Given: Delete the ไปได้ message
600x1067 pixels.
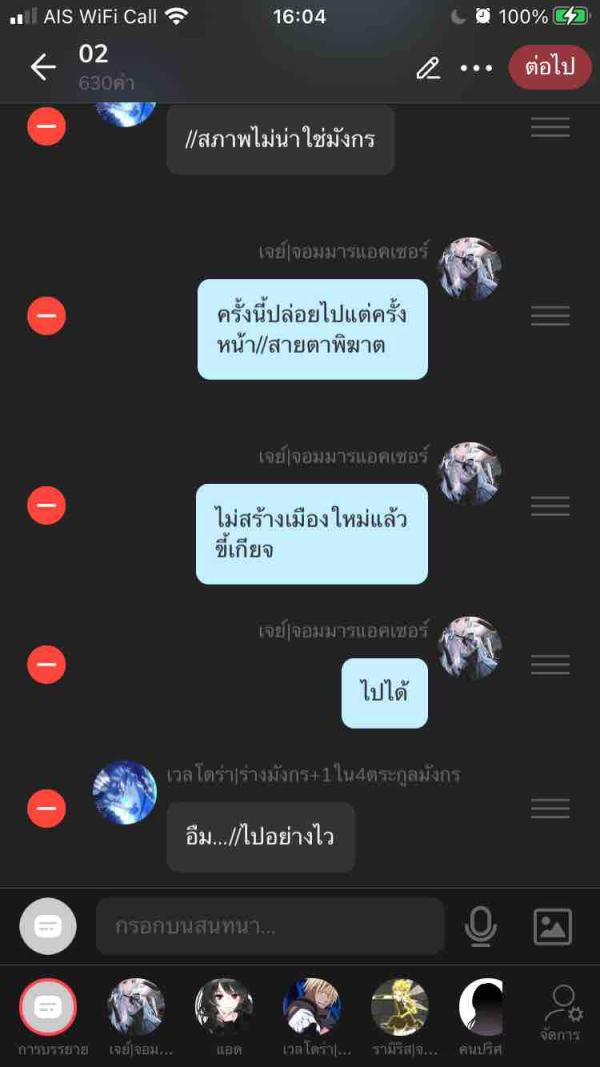Looking at the screenshot, I should pos(46,665).
